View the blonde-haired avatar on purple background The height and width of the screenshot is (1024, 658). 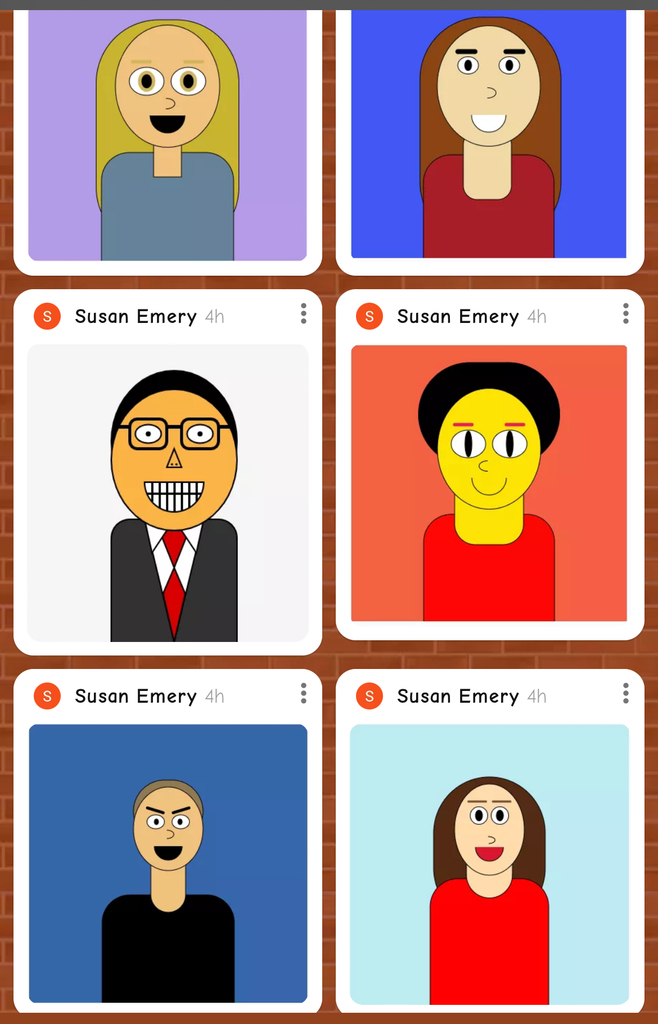168,135
